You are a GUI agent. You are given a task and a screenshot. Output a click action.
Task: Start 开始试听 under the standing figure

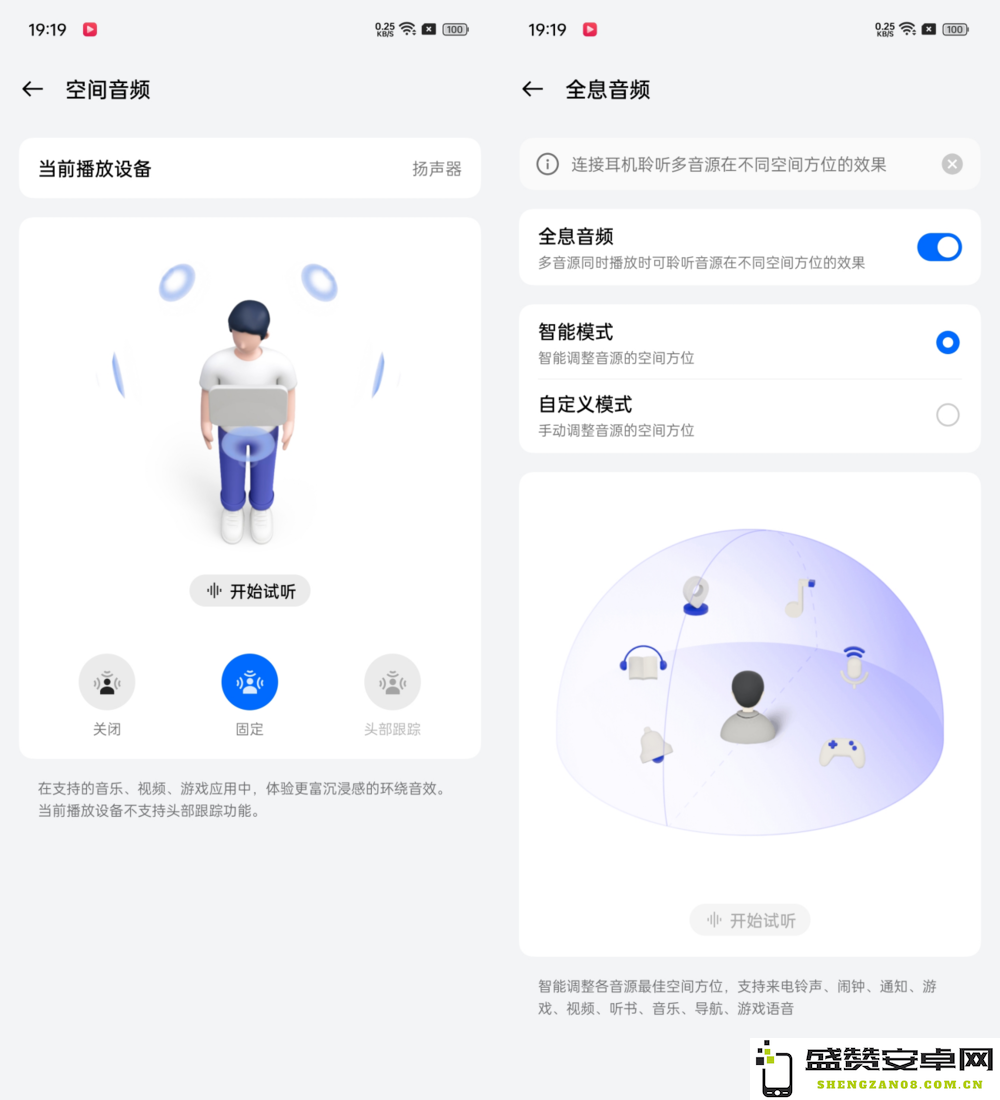click(x=250, y=591)
